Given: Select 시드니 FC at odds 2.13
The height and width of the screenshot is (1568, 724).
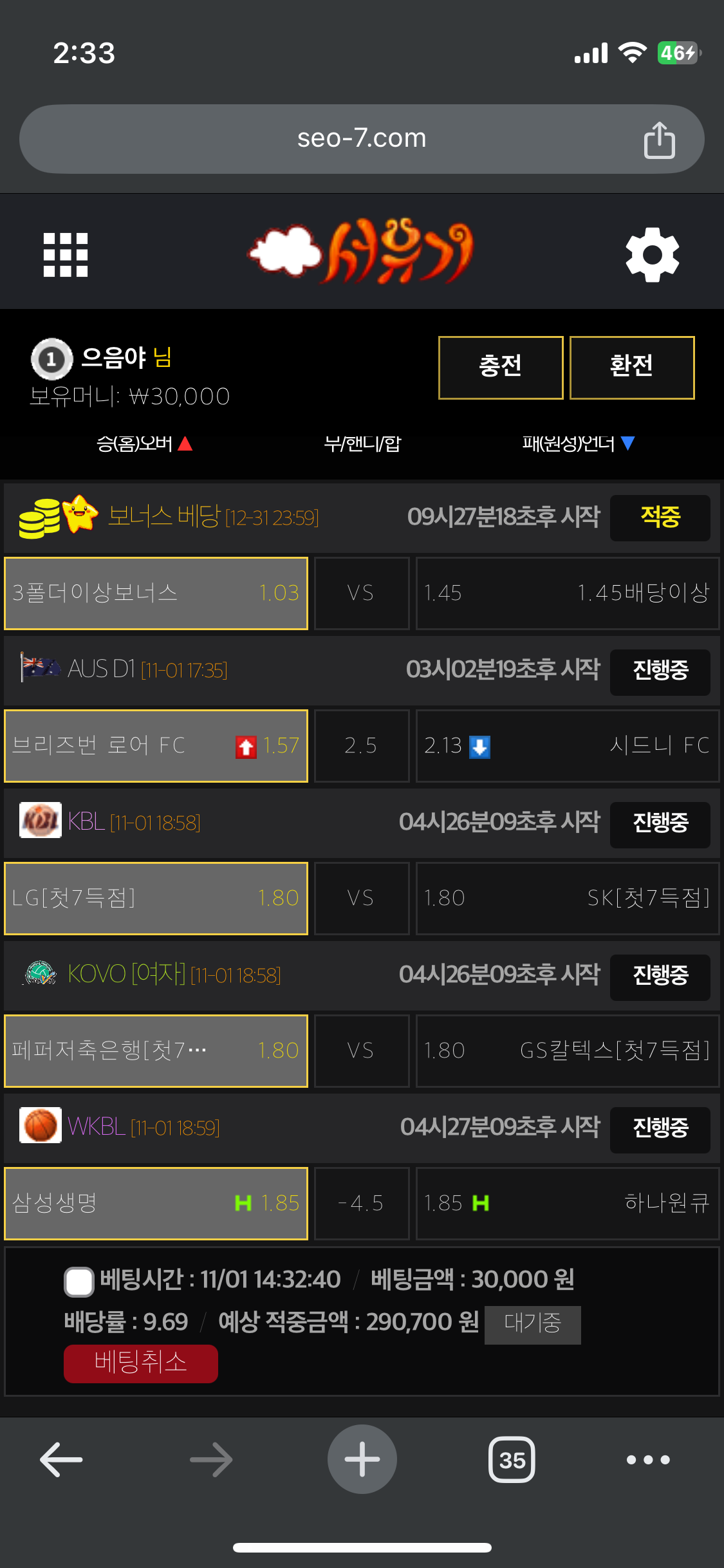Looking at the screenshot, I should (x=567, y=746).
